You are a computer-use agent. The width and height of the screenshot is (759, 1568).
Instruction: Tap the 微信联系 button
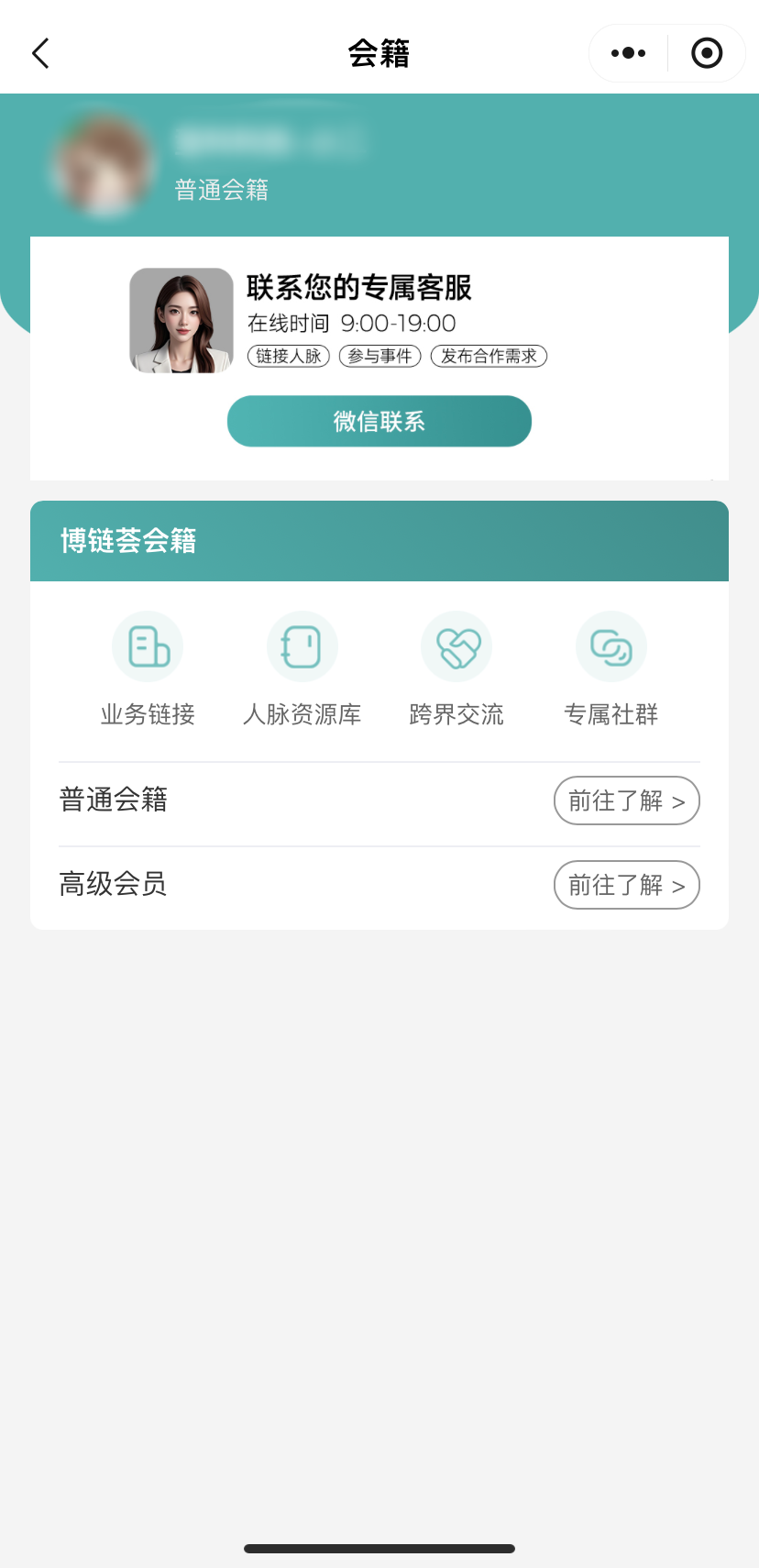pos(379,422)
